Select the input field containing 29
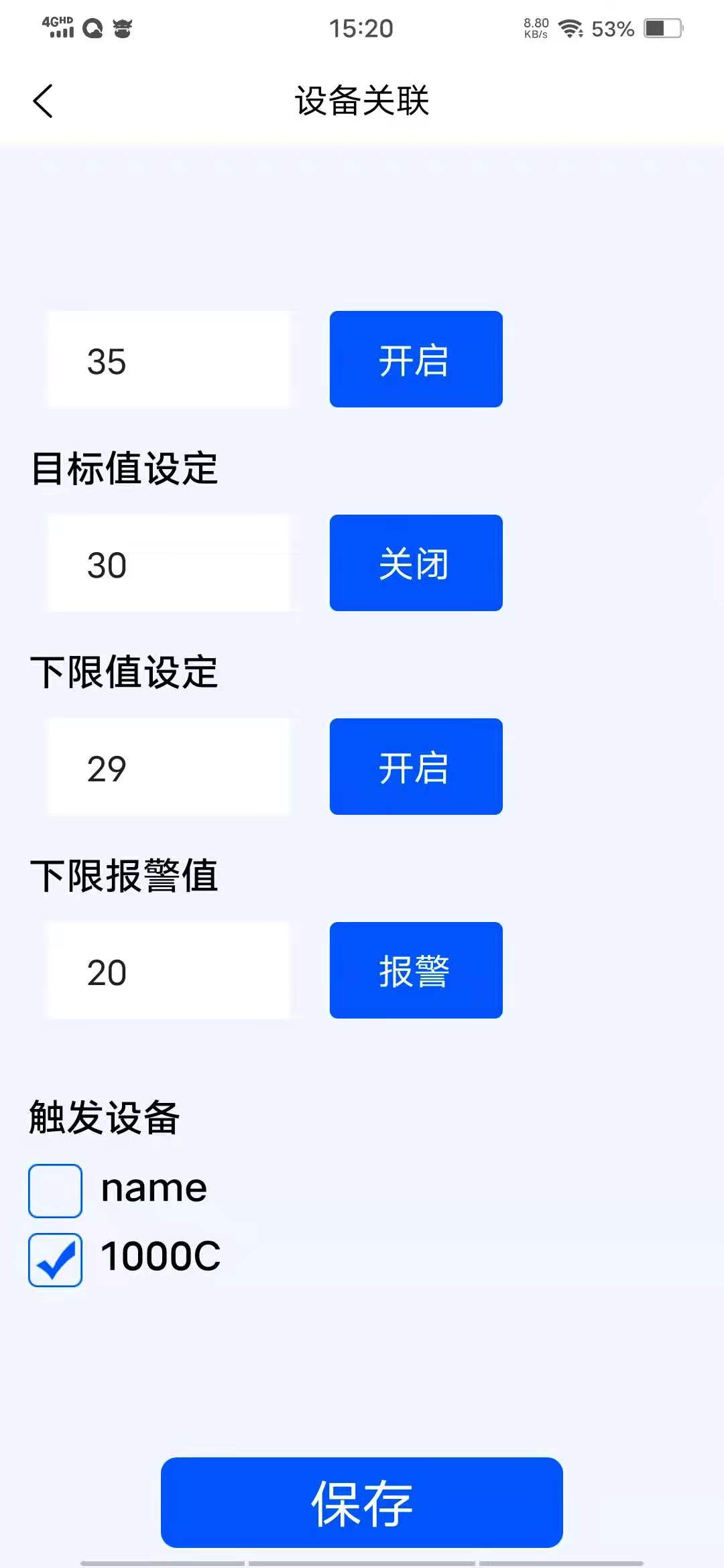 pos(167,768)
